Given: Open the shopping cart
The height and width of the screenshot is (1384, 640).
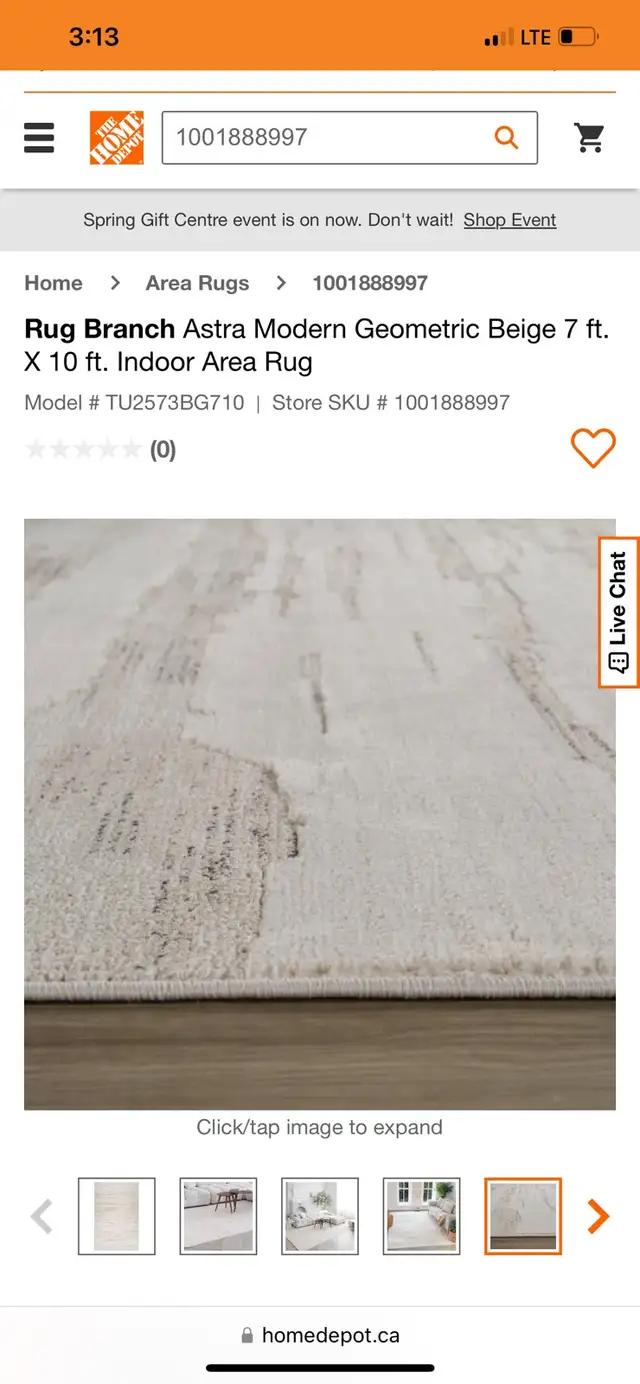Looking at the screenshot, I should (590, 137).
